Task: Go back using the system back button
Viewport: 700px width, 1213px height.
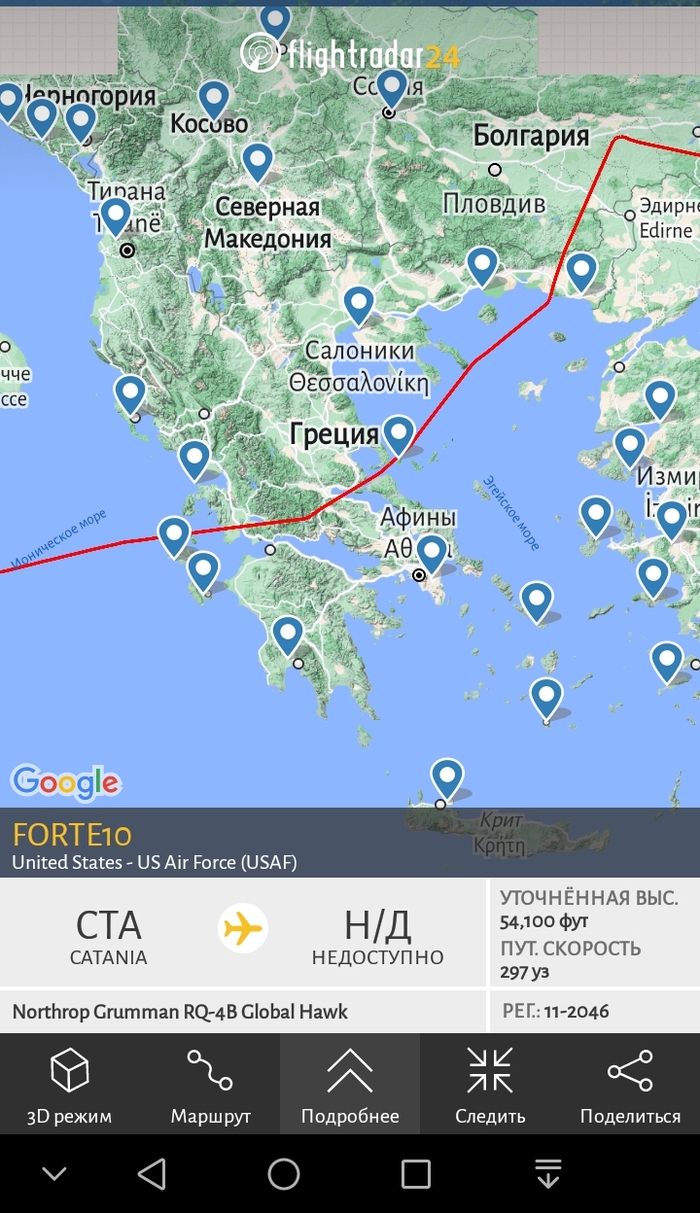Action: pos(151,1174)
